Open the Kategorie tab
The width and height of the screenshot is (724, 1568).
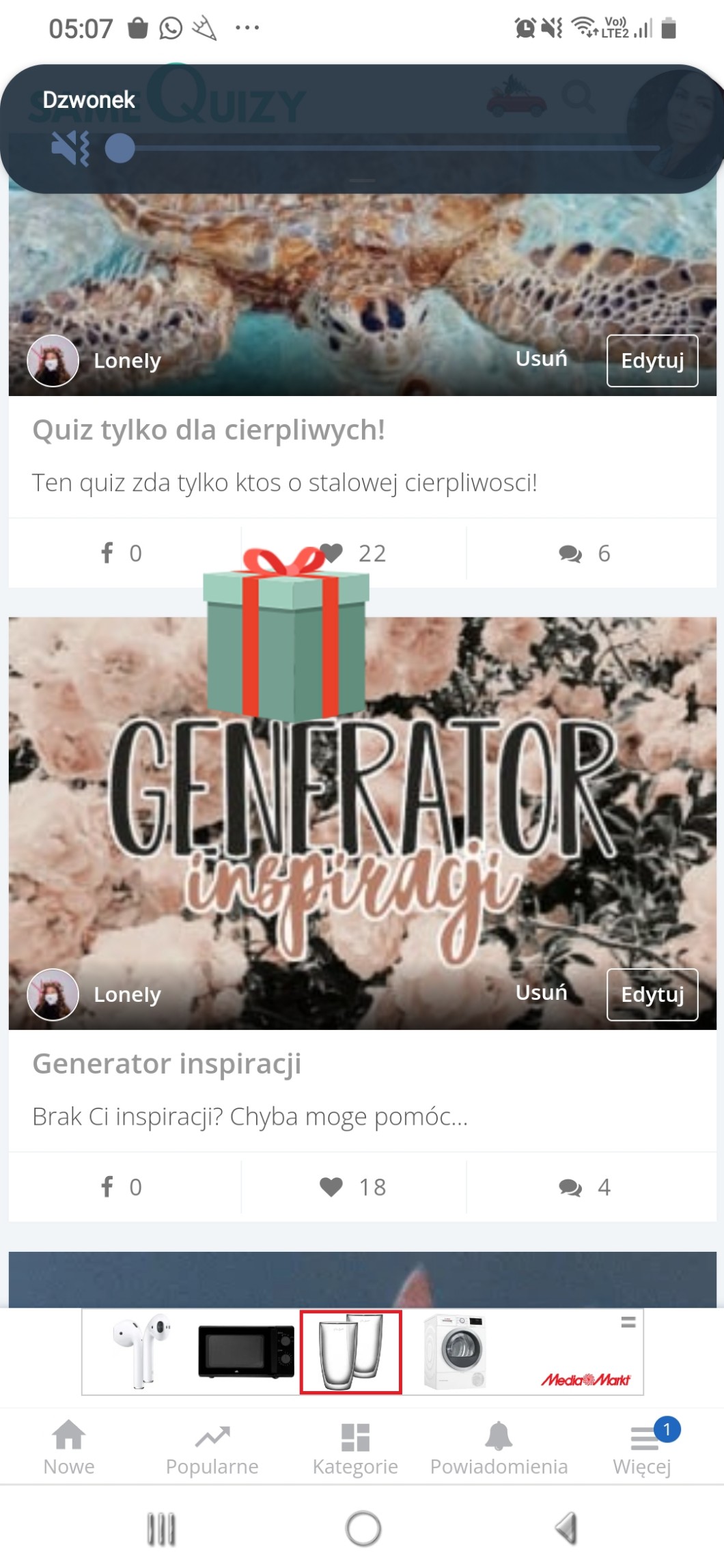coord(355,1446)
